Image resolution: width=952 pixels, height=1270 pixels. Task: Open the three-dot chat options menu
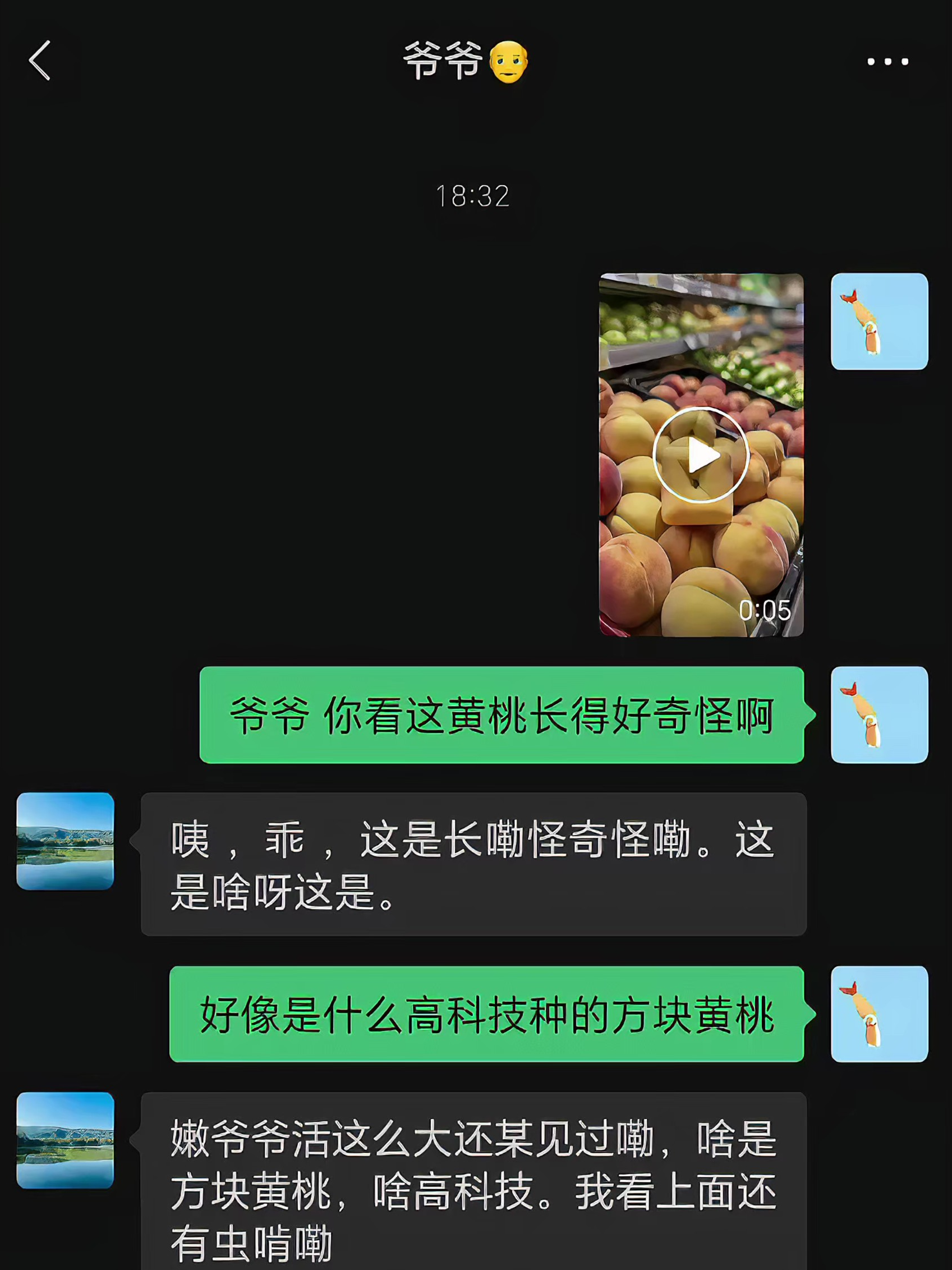point(887,61)
